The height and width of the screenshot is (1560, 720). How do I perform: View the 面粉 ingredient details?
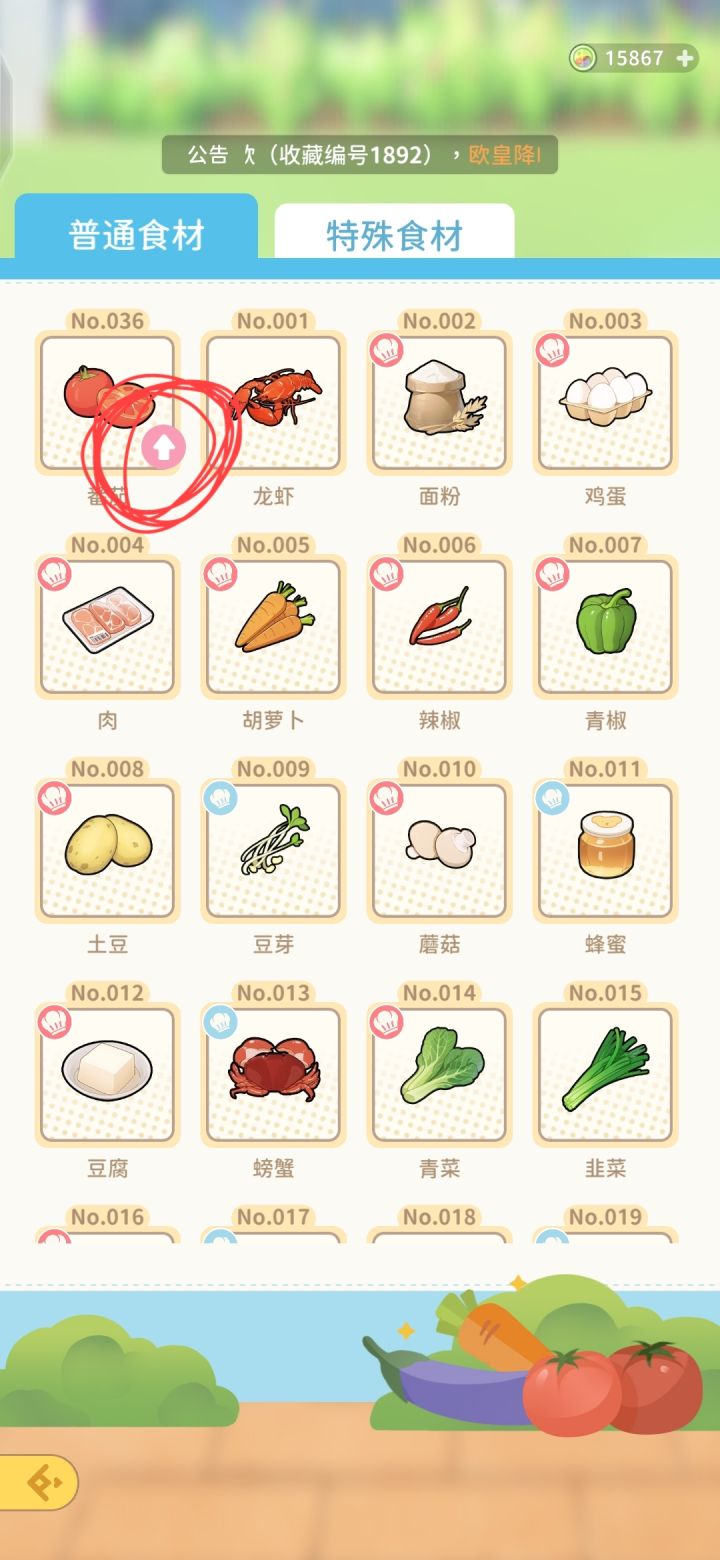click(439, 404)
